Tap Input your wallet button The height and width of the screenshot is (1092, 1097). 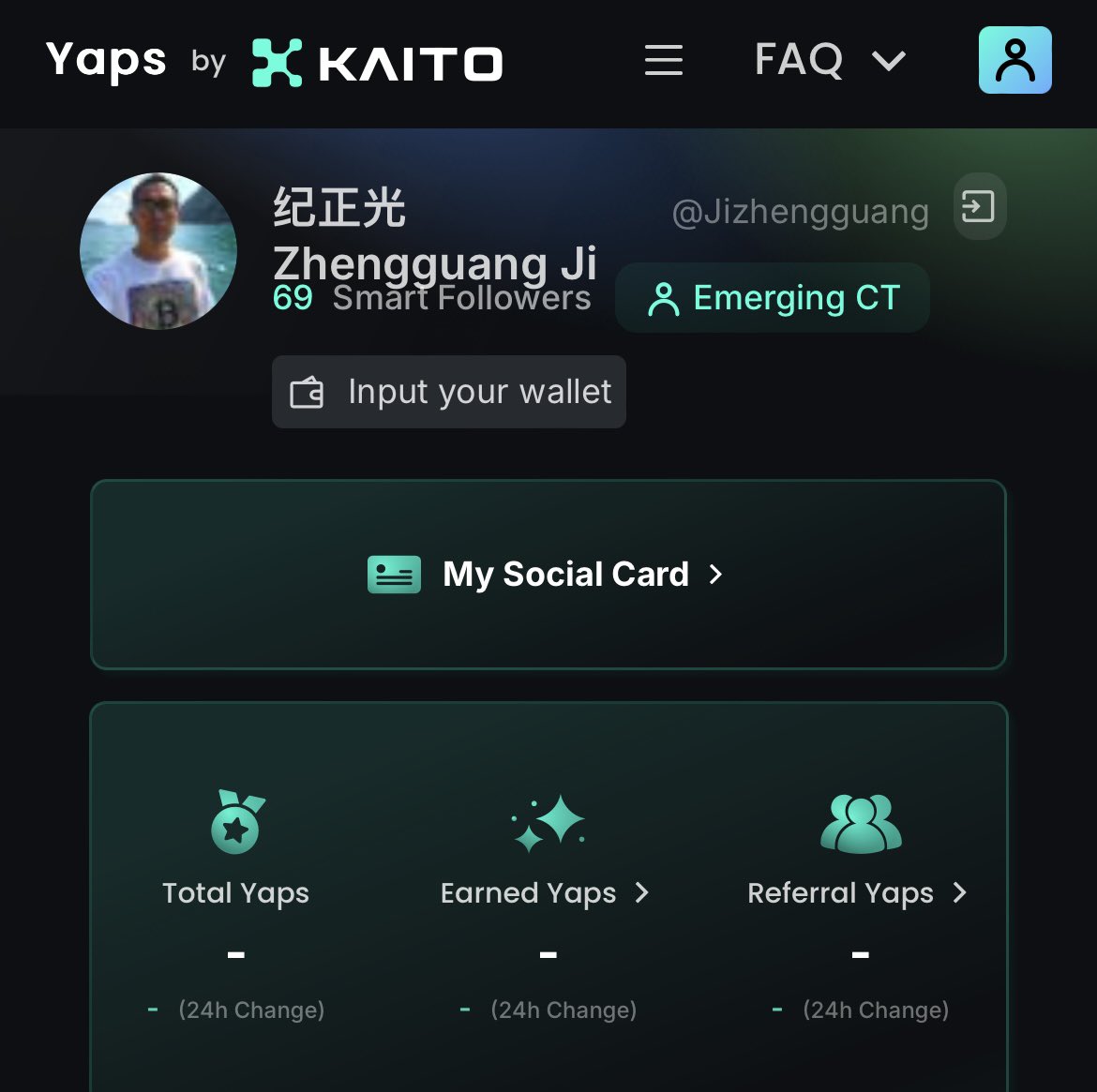(449, 392)
